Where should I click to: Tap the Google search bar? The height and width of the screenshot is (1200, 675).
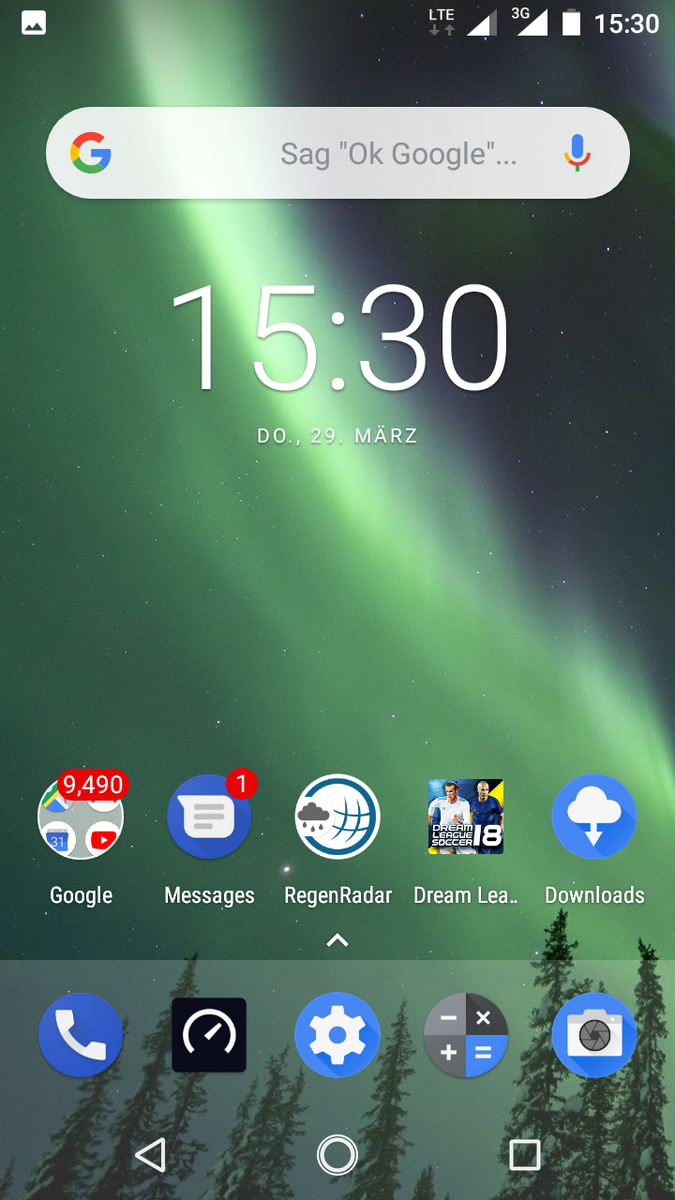[337, 153]
